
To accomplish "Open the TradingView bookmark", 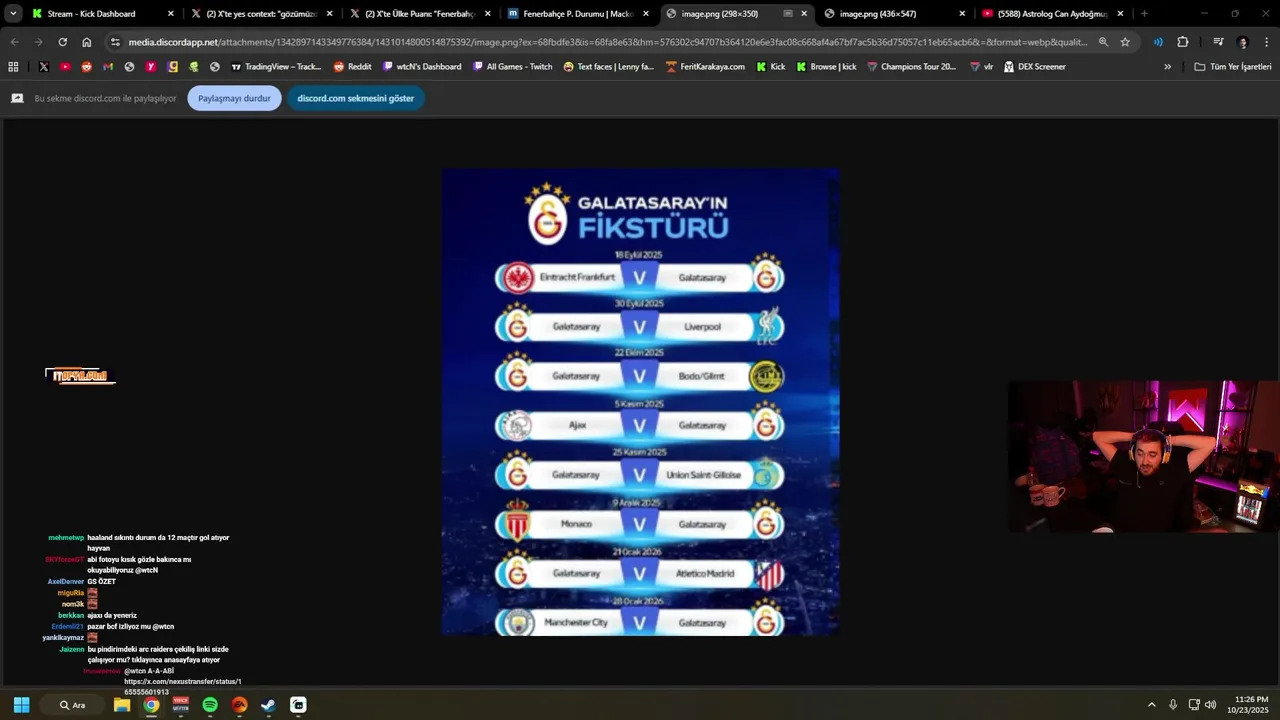I will click(276, 67).
